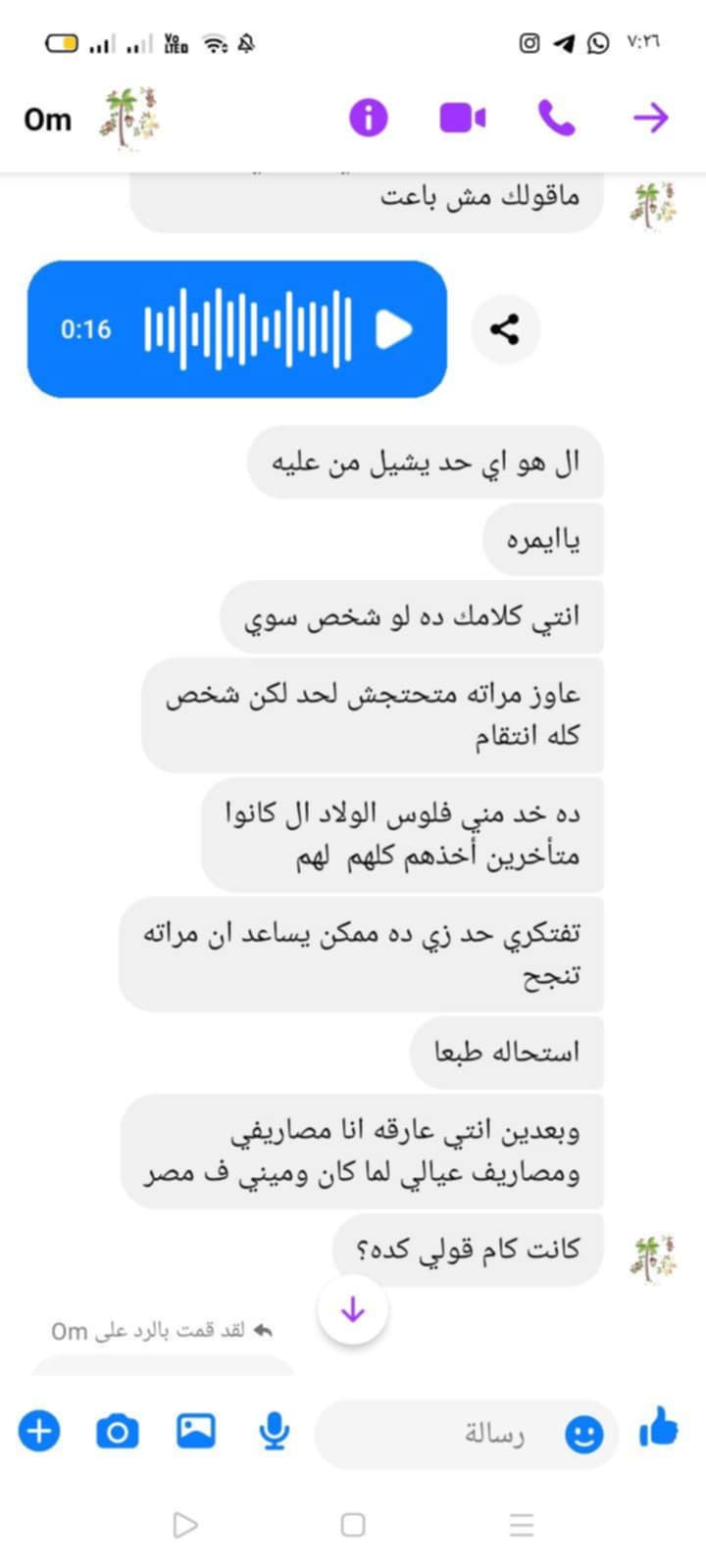
Task: Open the camera to take photo
Action: (117, 1433)
